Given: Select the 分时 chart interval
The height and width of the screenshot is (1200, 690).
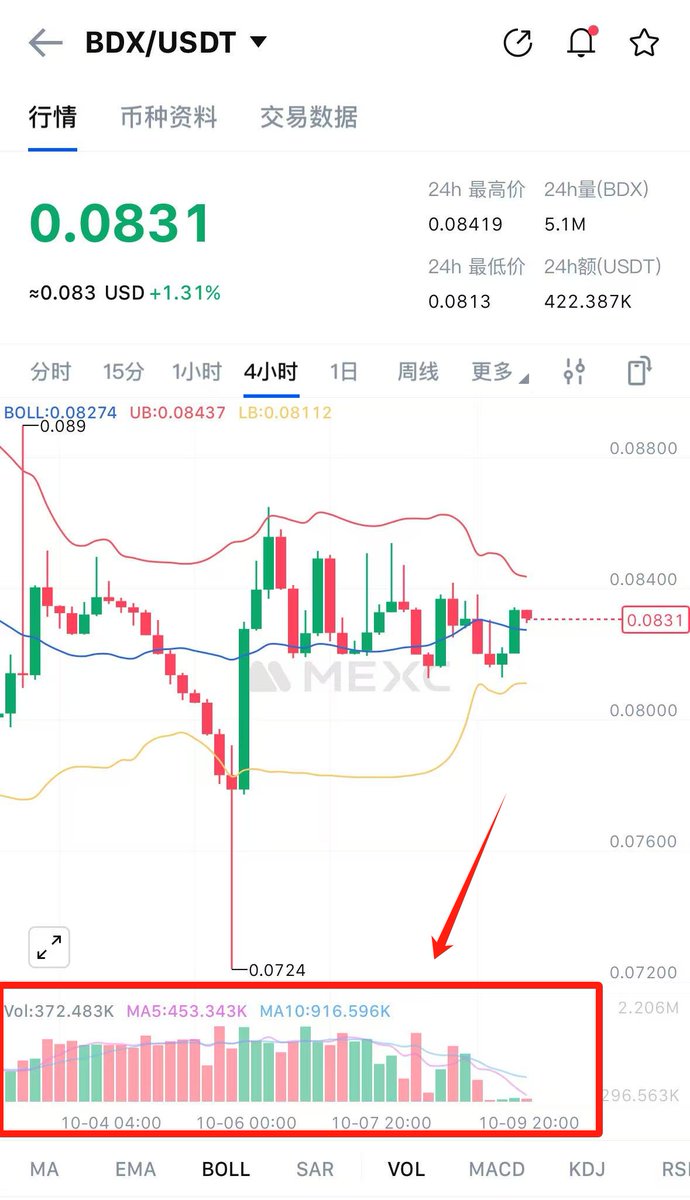Looking at the screenshot, I should tap(51, 372).
